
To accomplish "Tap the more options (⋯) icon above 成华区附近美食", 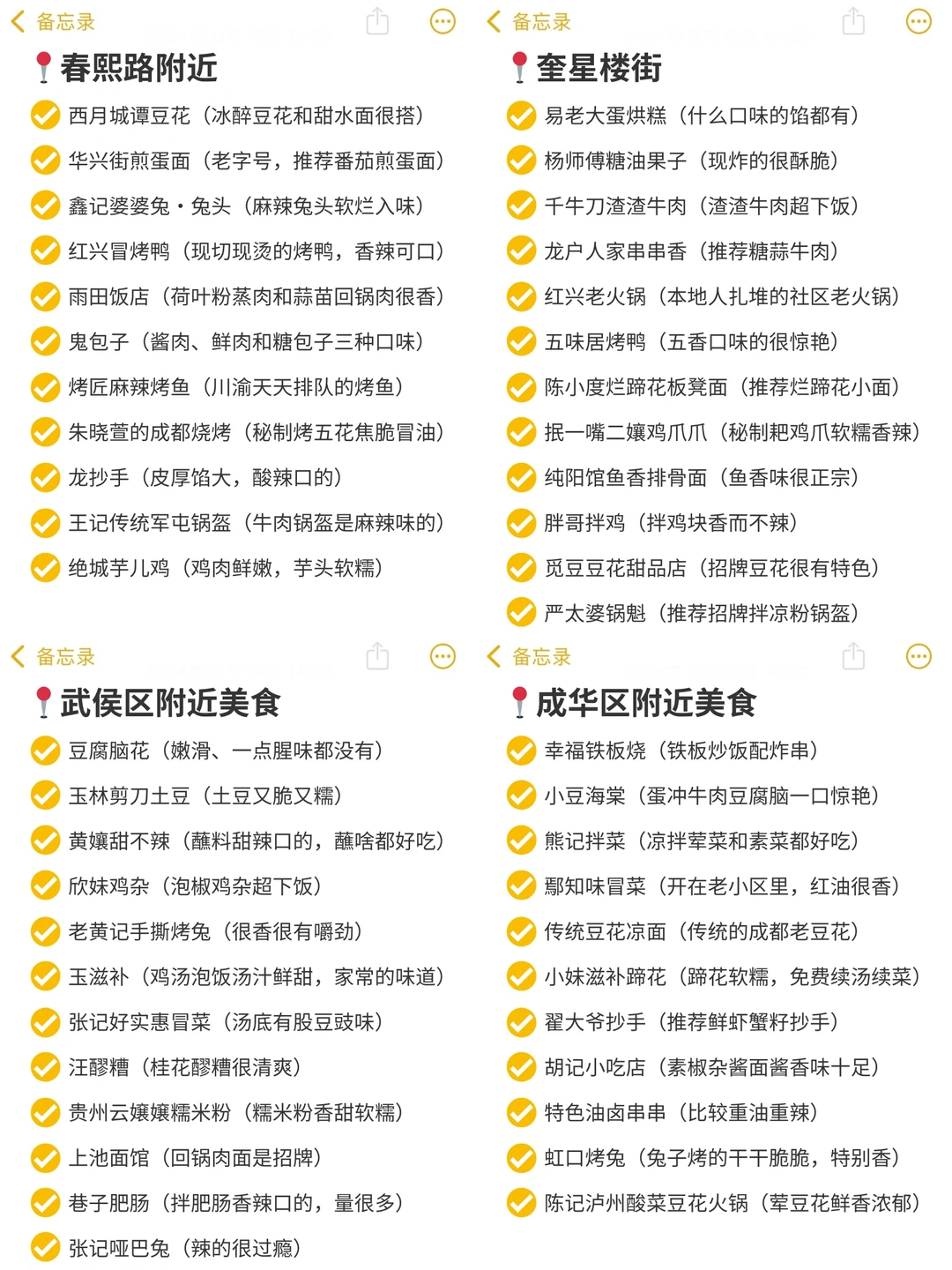I will pyautogui.click(x=919, y=656).
